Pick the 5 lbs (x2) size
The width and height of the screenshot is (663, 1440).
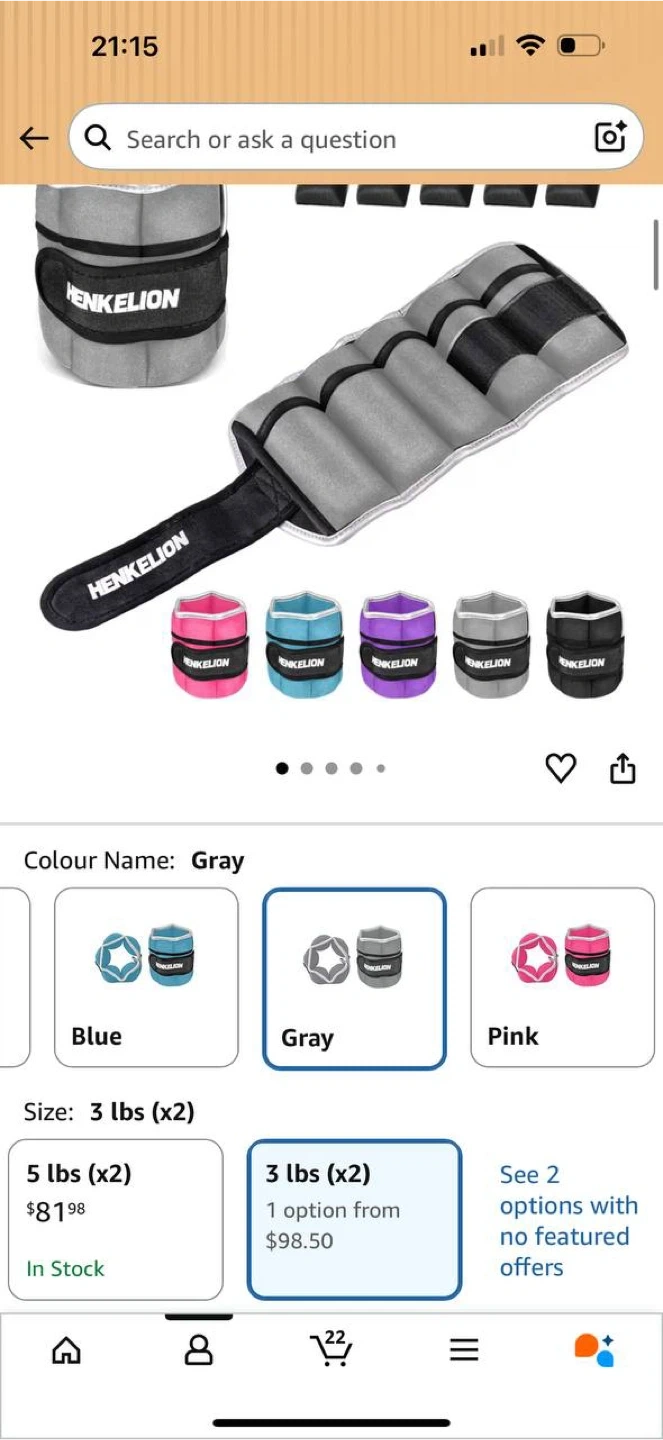(115, 1219)
